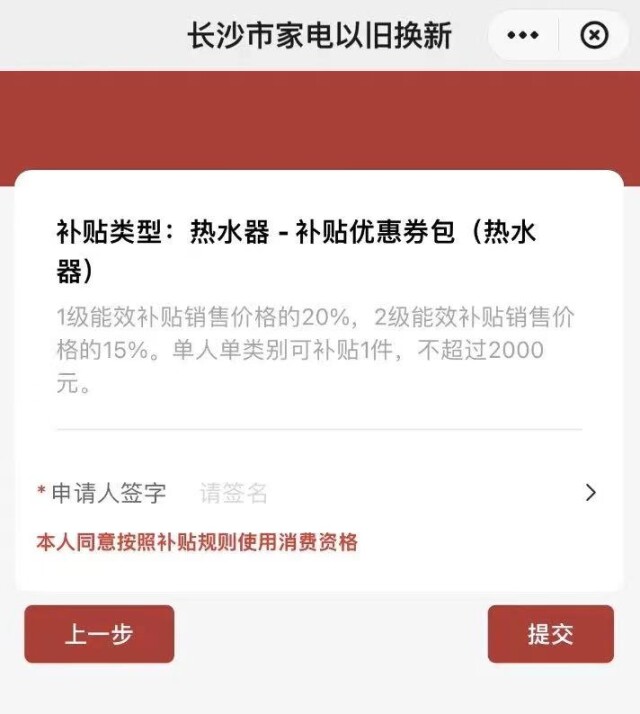
Task: Go back with 上一步 button
Action: coord(99,634)
